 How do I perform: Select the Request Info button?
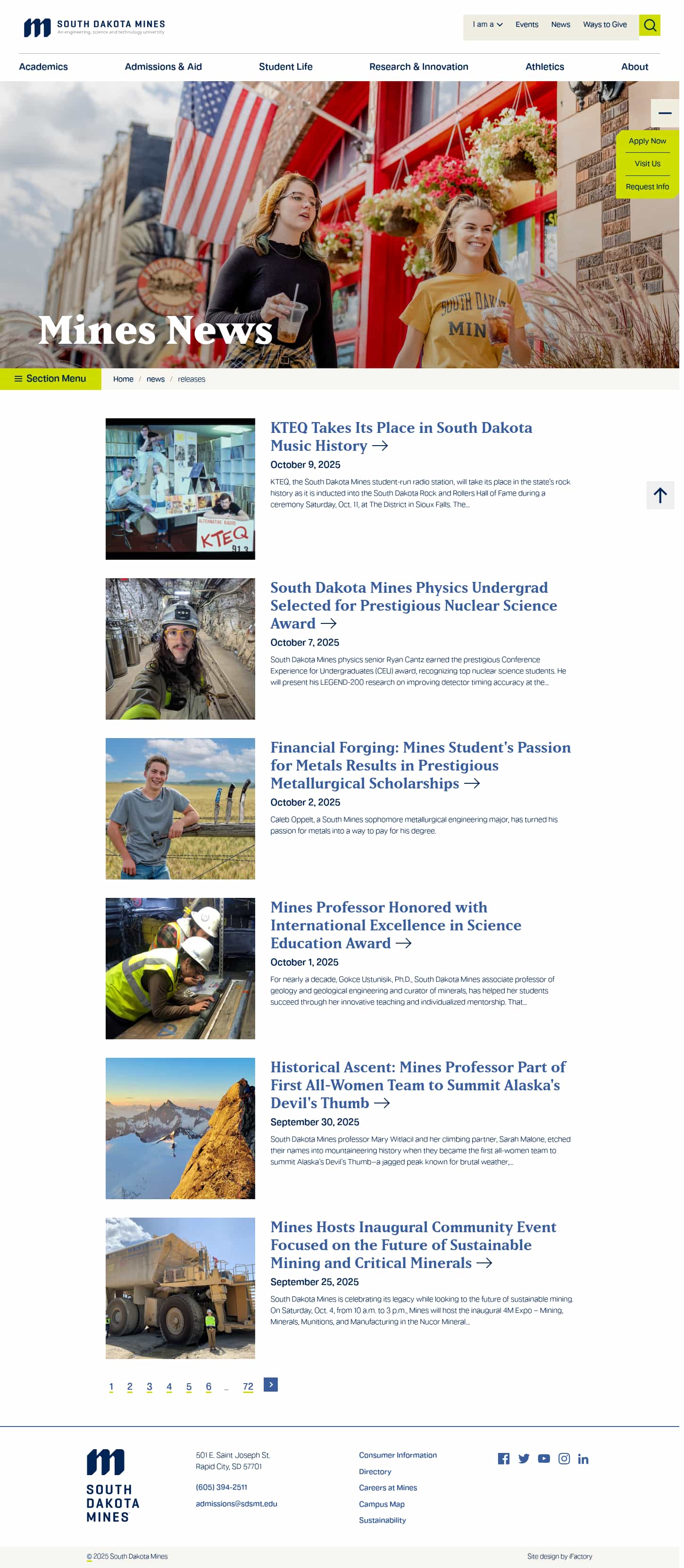647,187
